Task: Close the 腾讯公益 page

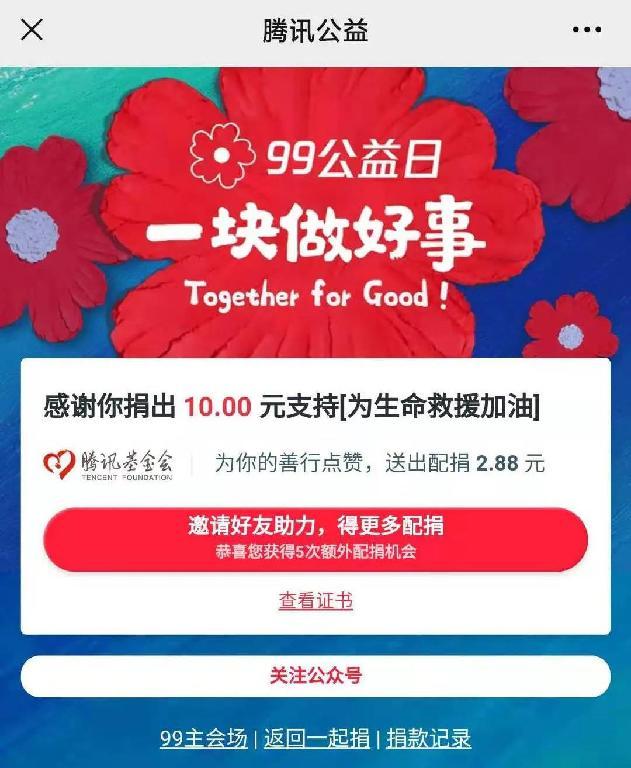Action: 32,30
